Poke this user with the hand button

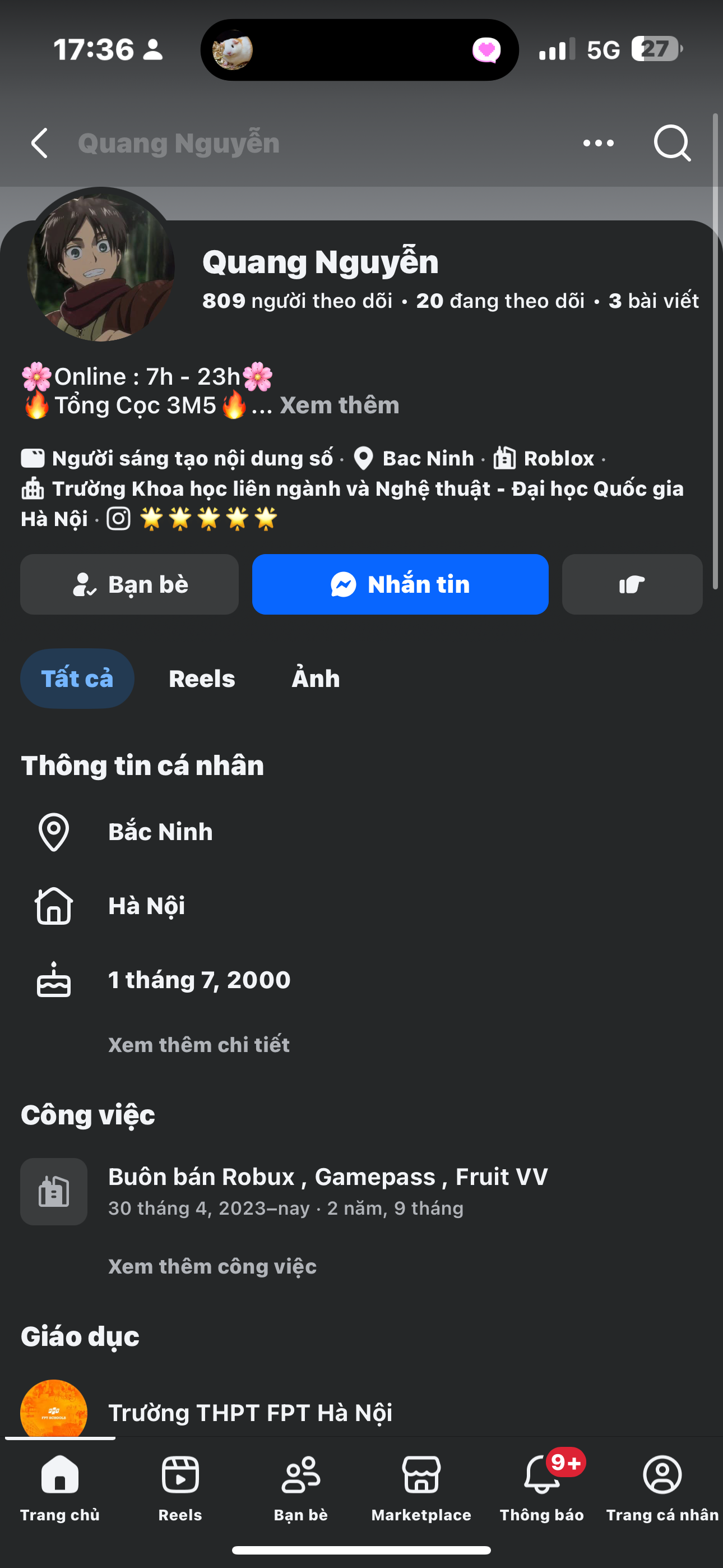[x=632, y=584]
